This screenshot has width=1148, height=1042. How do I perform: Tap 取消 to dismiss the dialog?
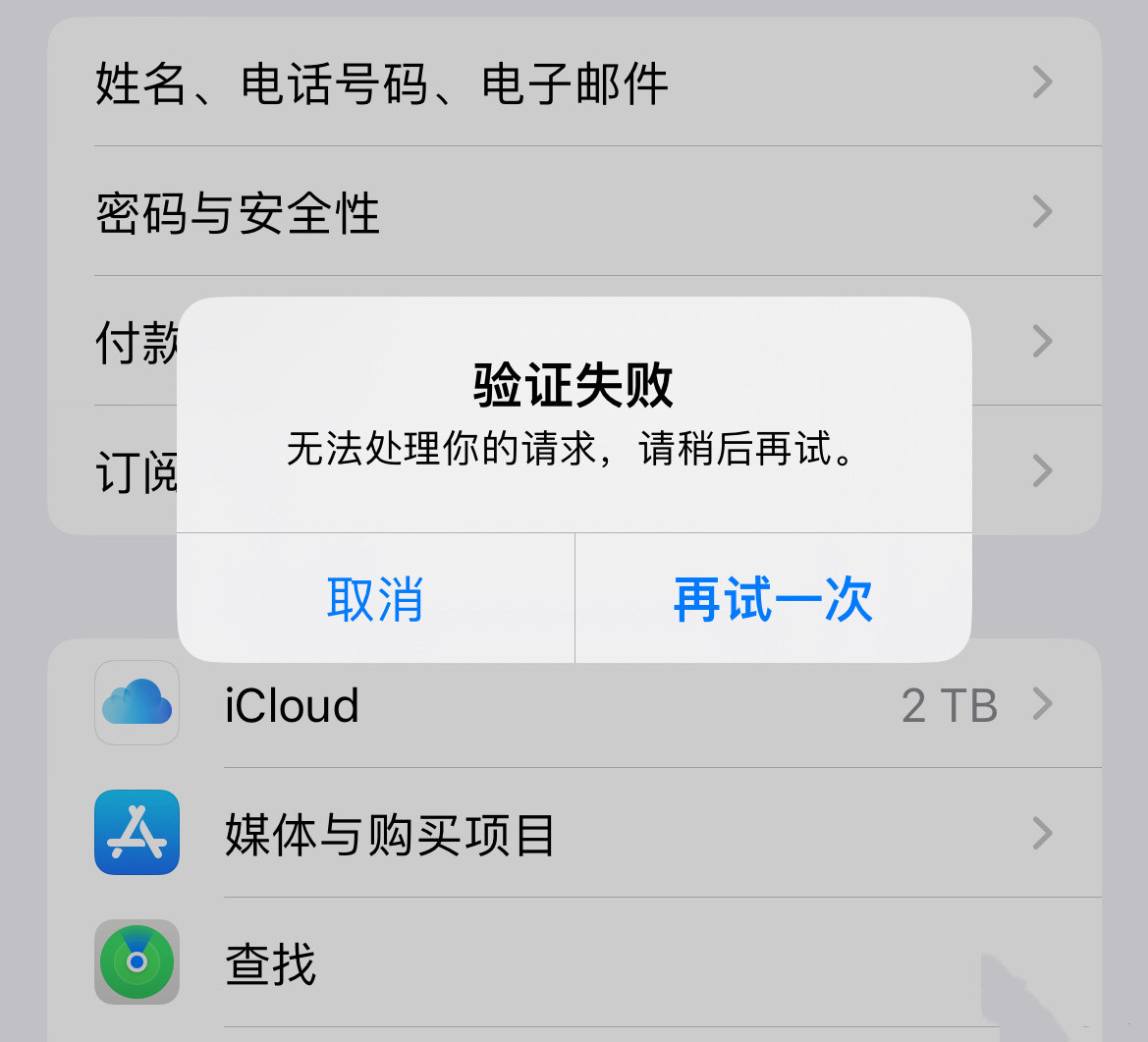375,599
